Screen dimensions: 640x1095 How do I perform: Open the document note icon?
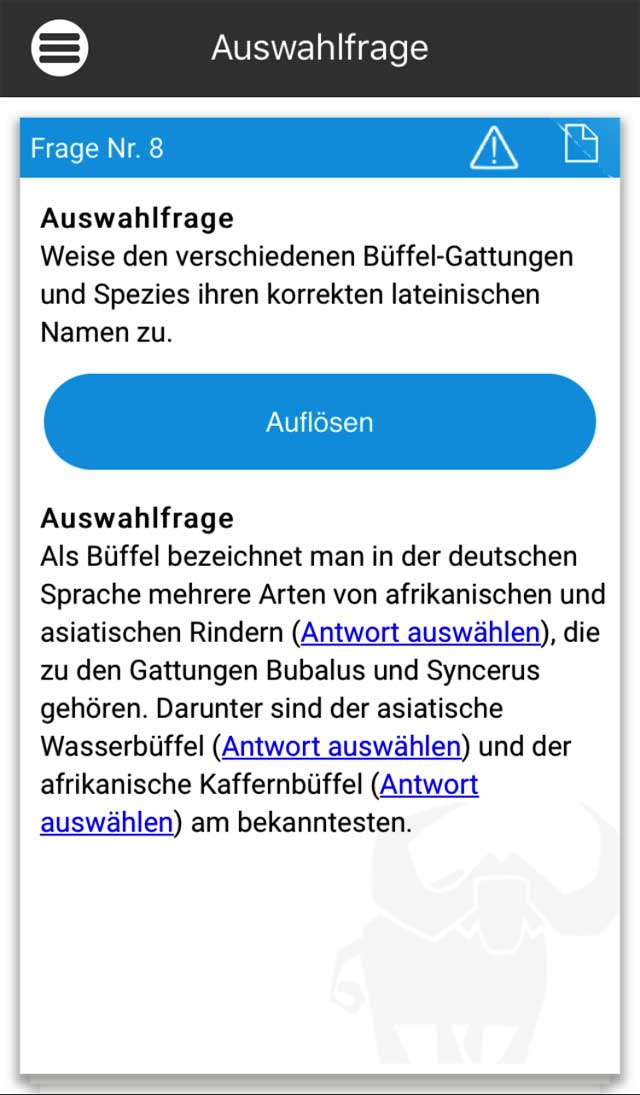point(580,144)
